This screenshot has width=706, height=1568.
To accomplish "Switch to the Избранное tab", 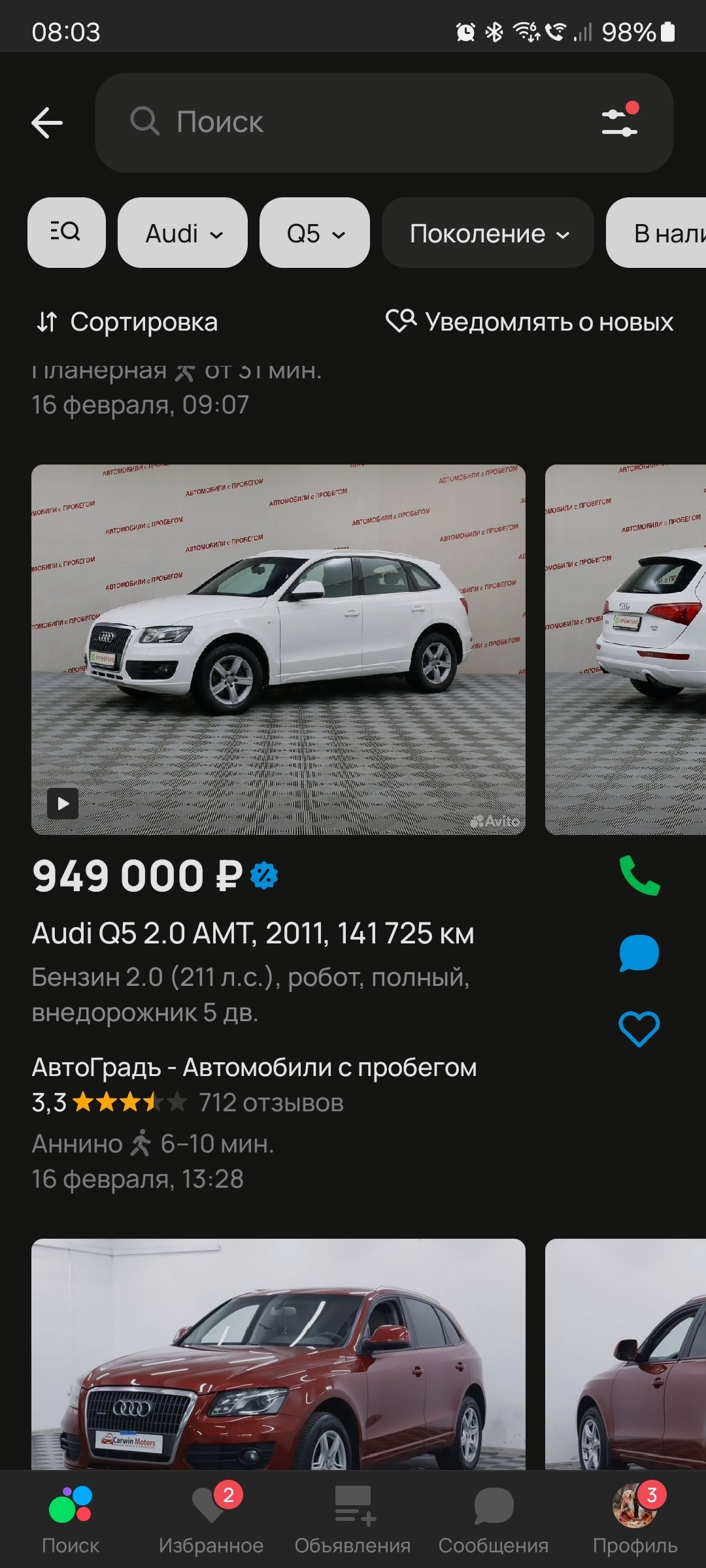I will pos(211,1519).
